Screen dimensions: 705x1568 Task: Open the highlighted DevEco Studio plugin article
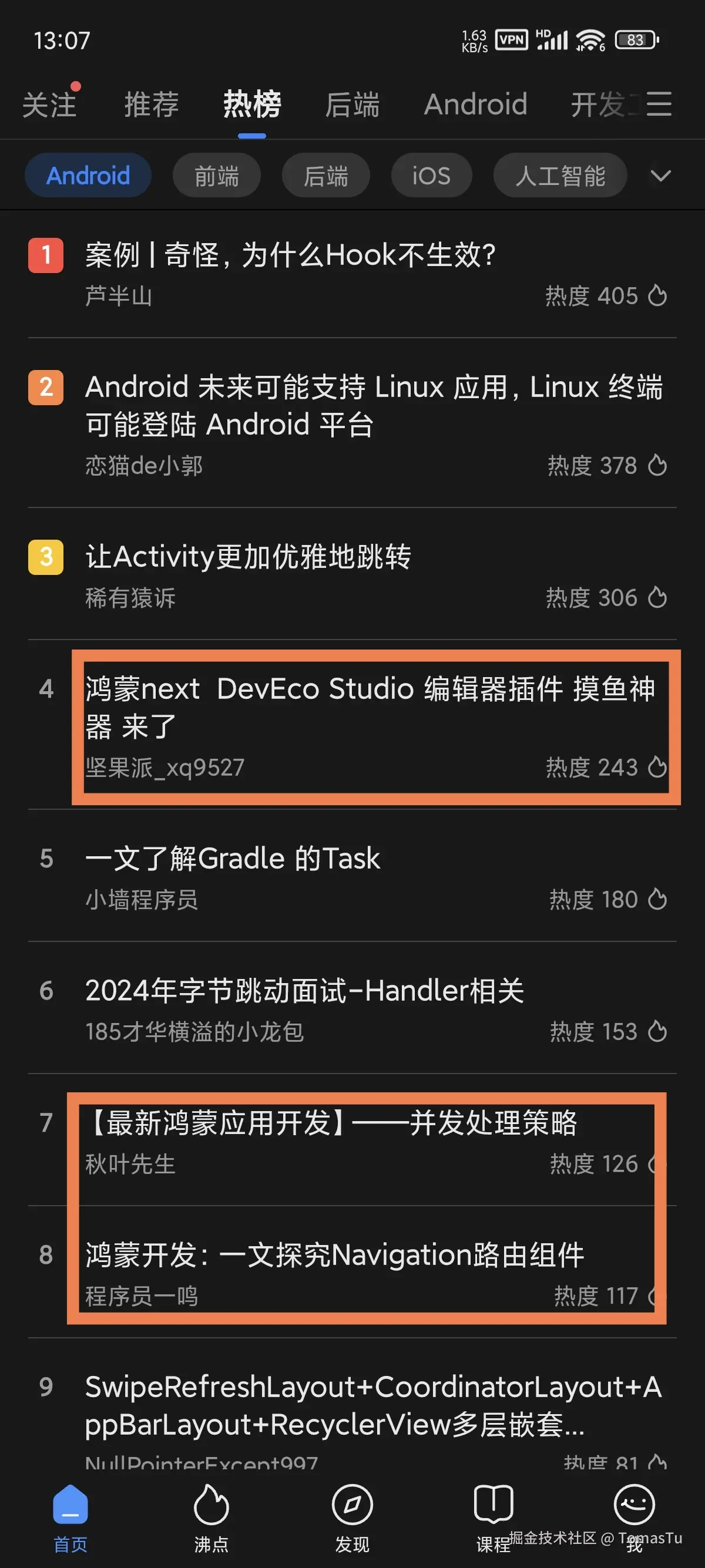point(371,706)
